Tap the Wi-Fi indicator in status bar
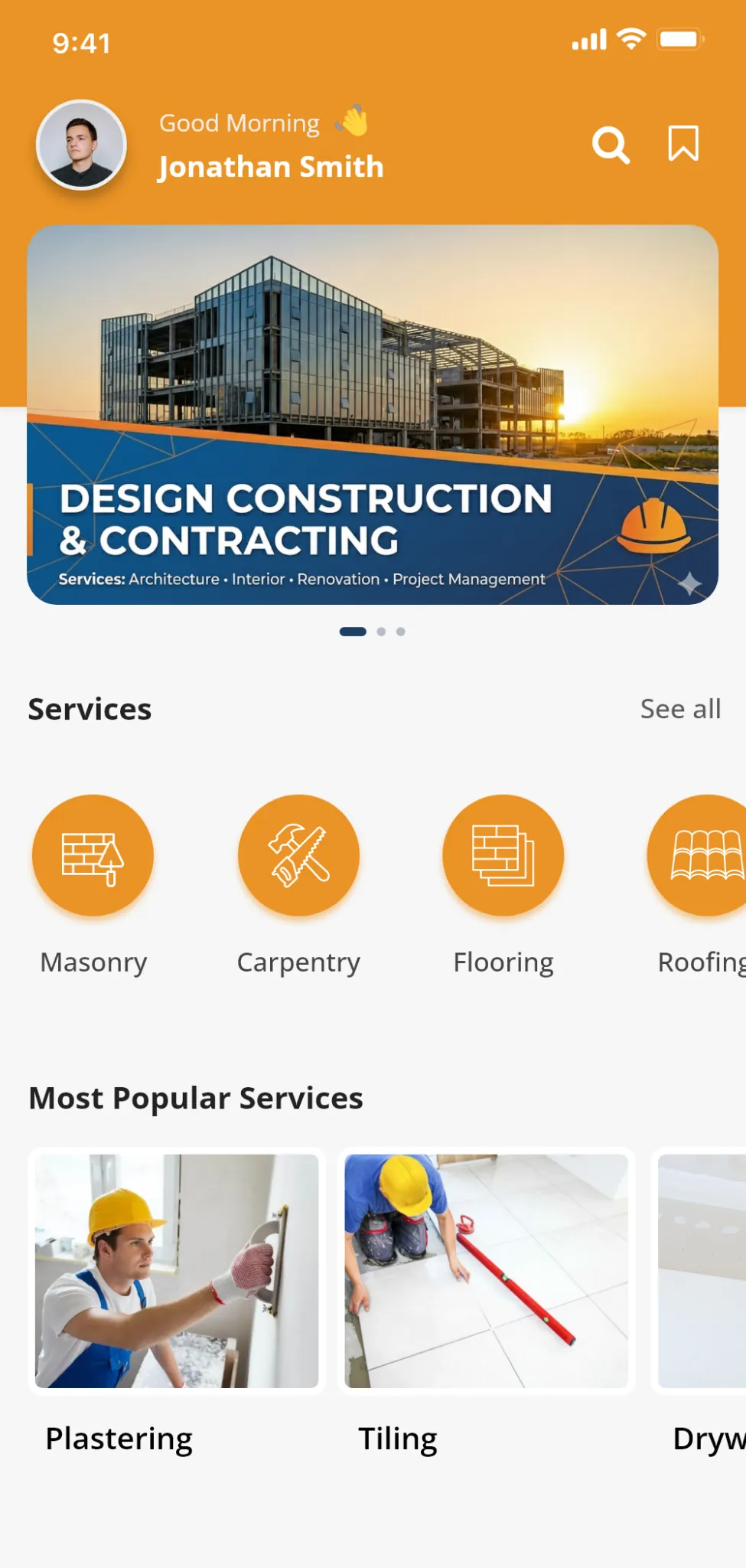Image resolution: width=746 pixels, height=1568 pixels. pos(629,38)
